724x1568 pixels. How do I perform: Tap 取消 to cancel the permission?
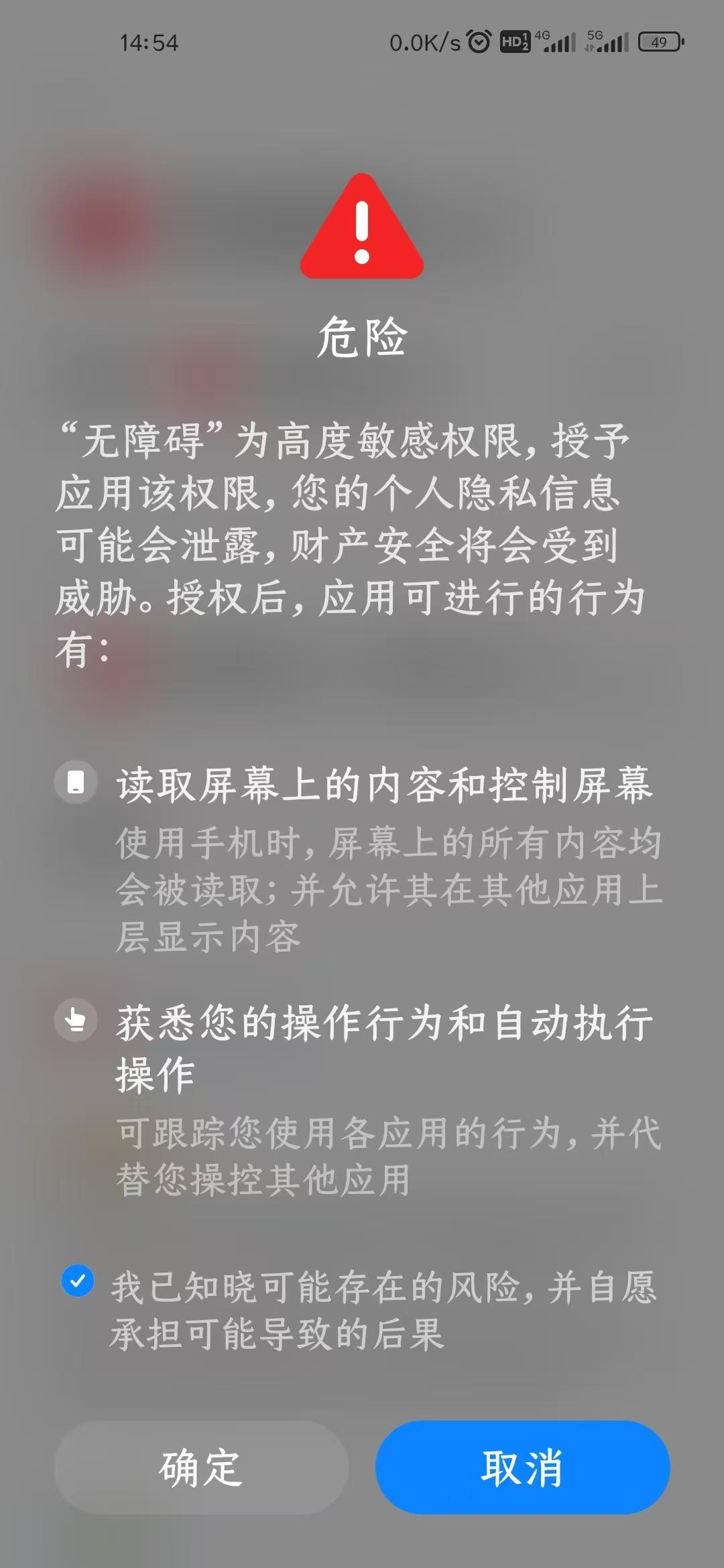coord(522,1467)
